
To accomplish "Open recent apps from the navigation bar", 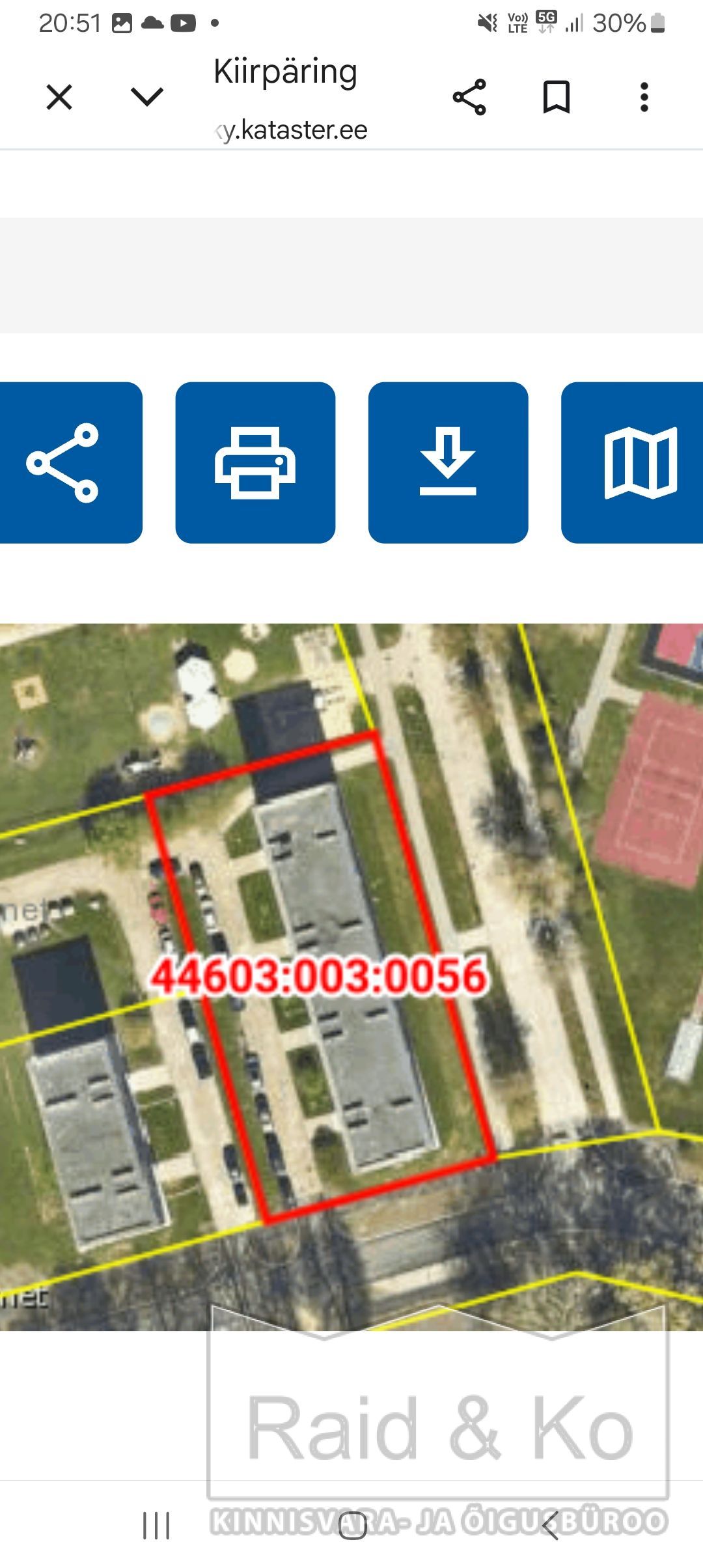I will pyautogui.click(x=156, y=1526).
